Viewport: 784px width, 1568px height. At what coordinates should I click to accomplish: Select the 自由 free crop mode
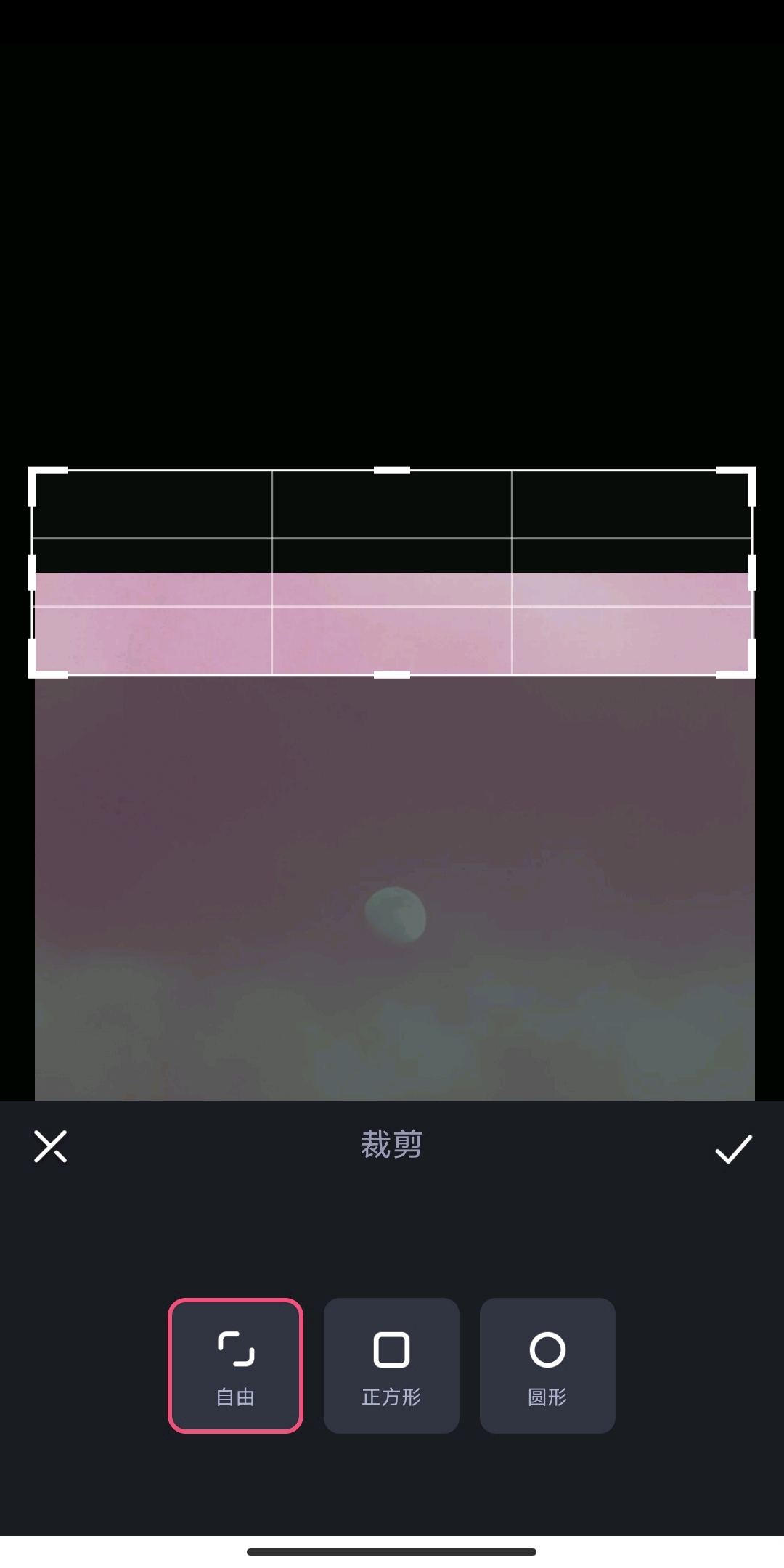point(235,1365)
